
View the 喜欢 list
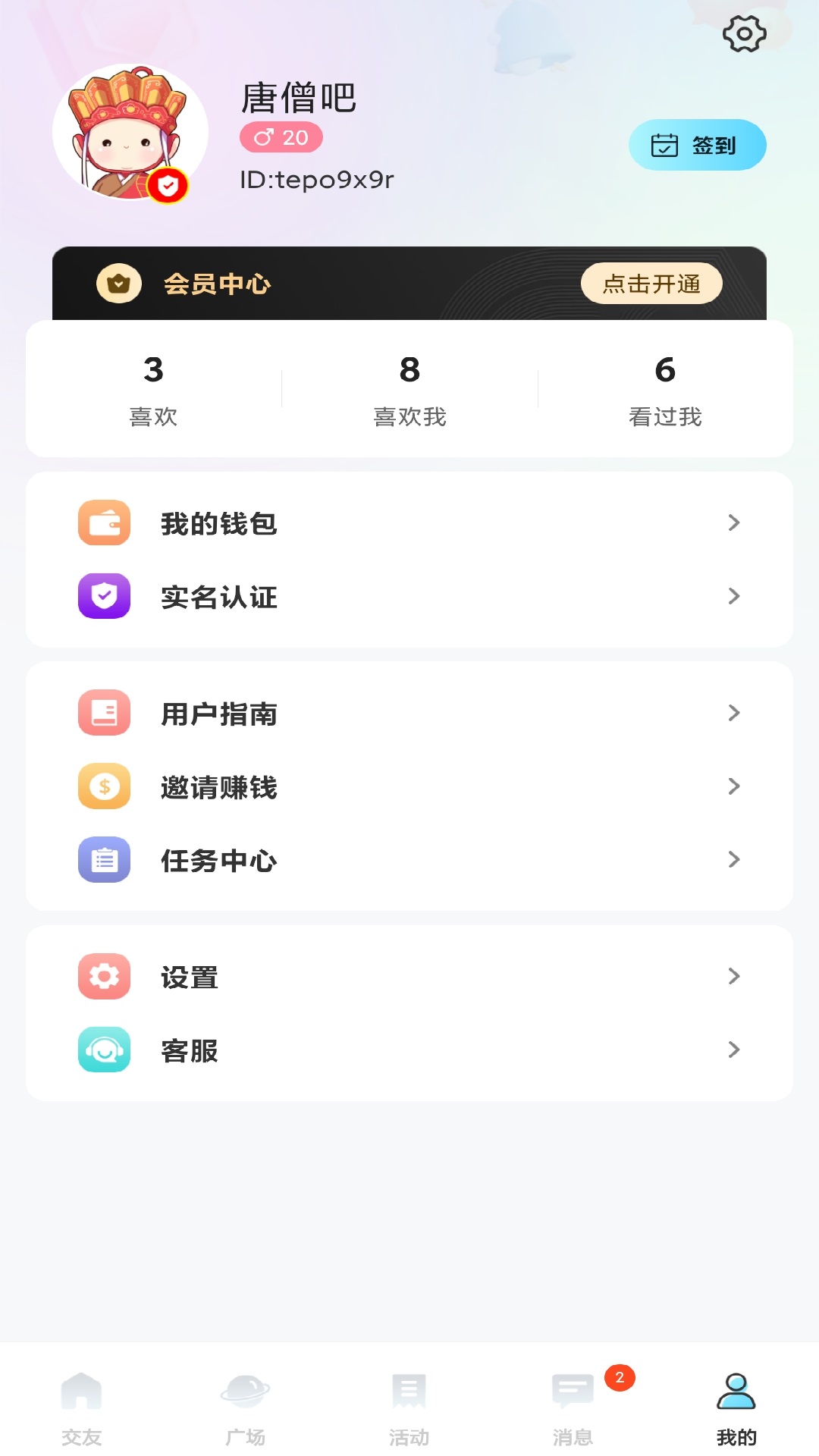pyautogui.click(x=153, y=388)
